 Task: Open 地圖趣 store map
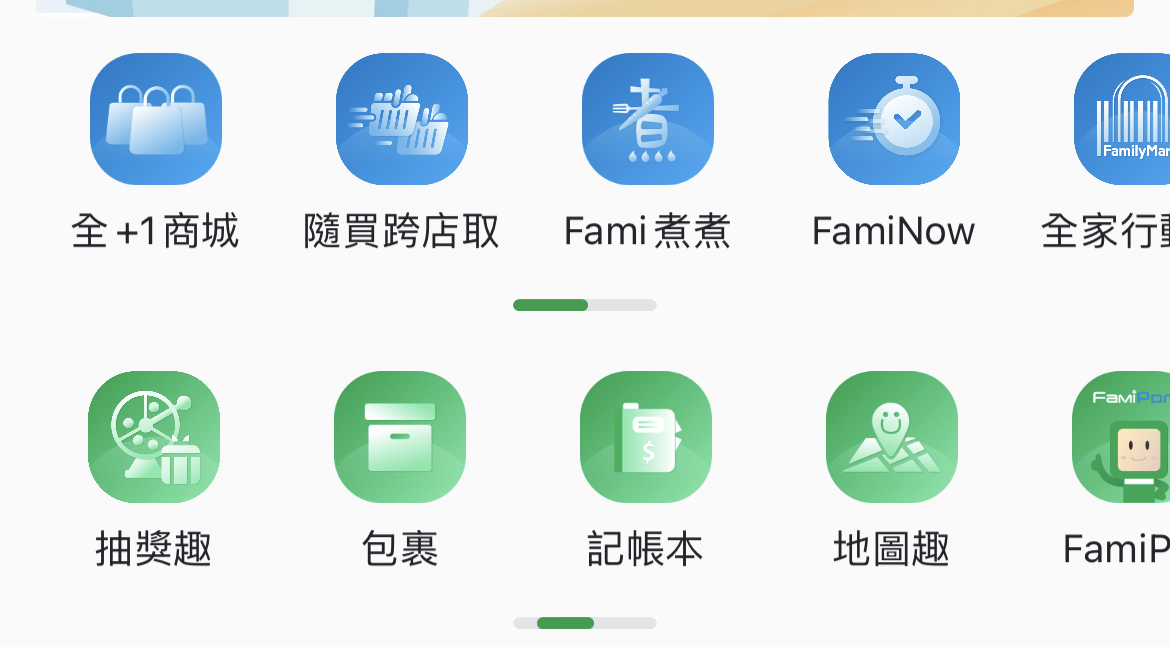pos(891,437)
